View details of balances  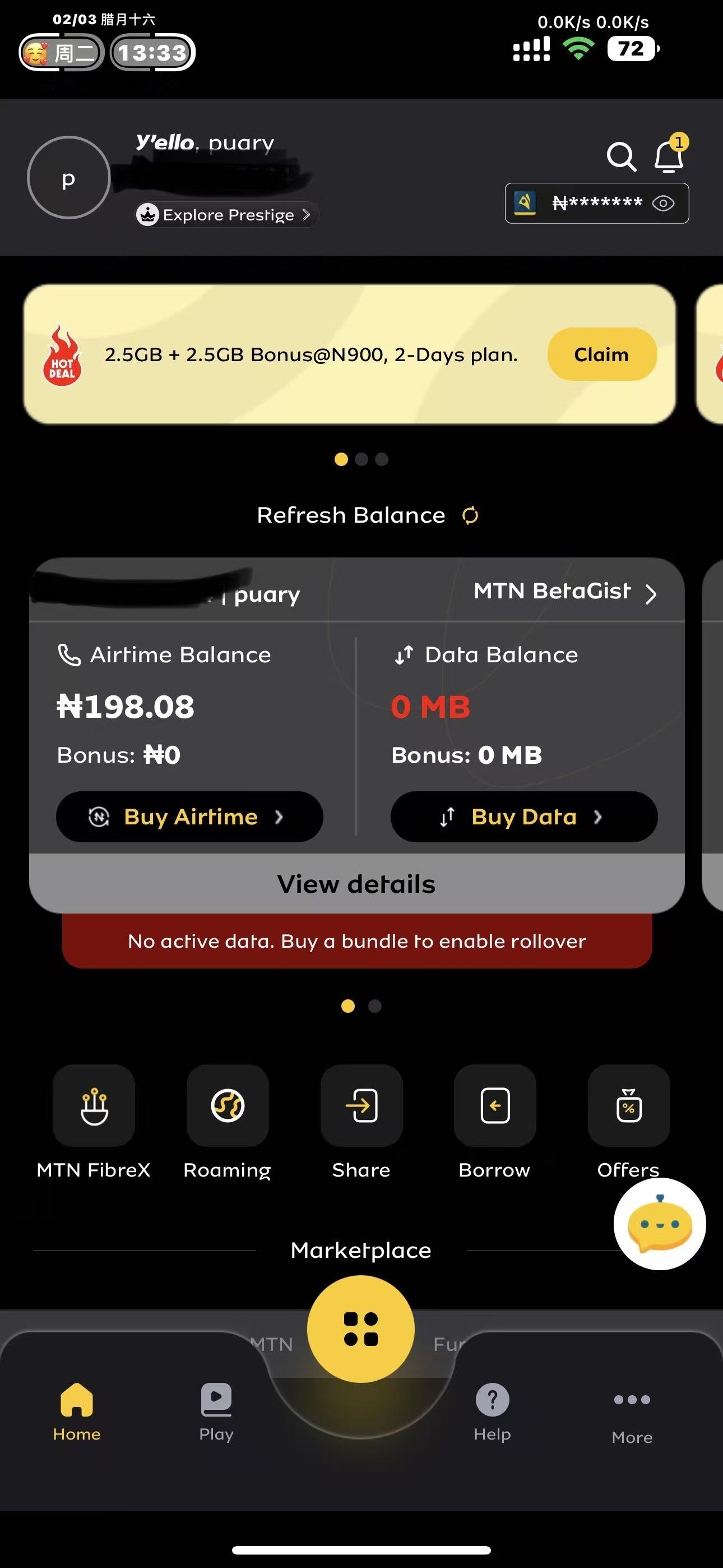[x=356, y=884]
